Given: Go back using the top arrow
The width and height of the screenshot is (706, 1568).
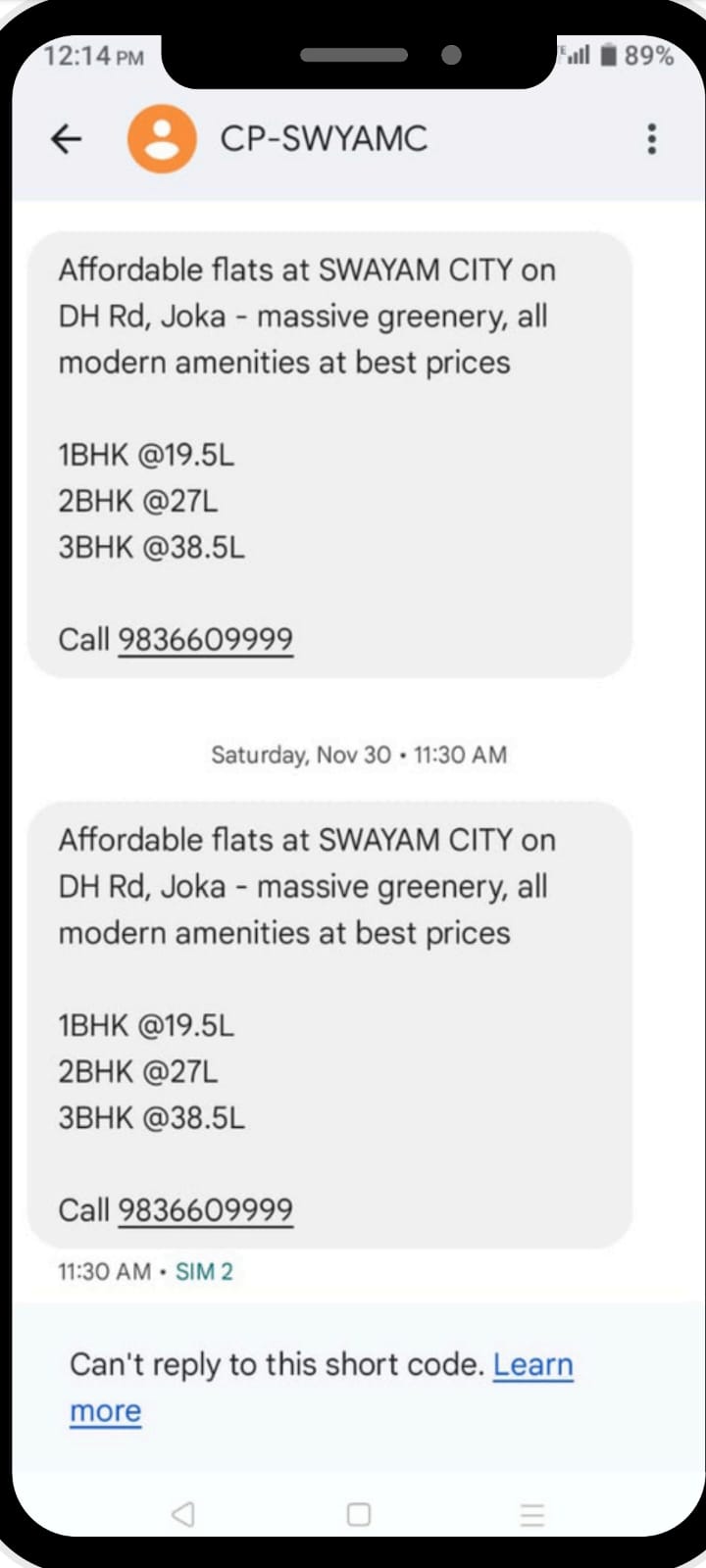Looking at the screenshot, I should tap(66, 139).
